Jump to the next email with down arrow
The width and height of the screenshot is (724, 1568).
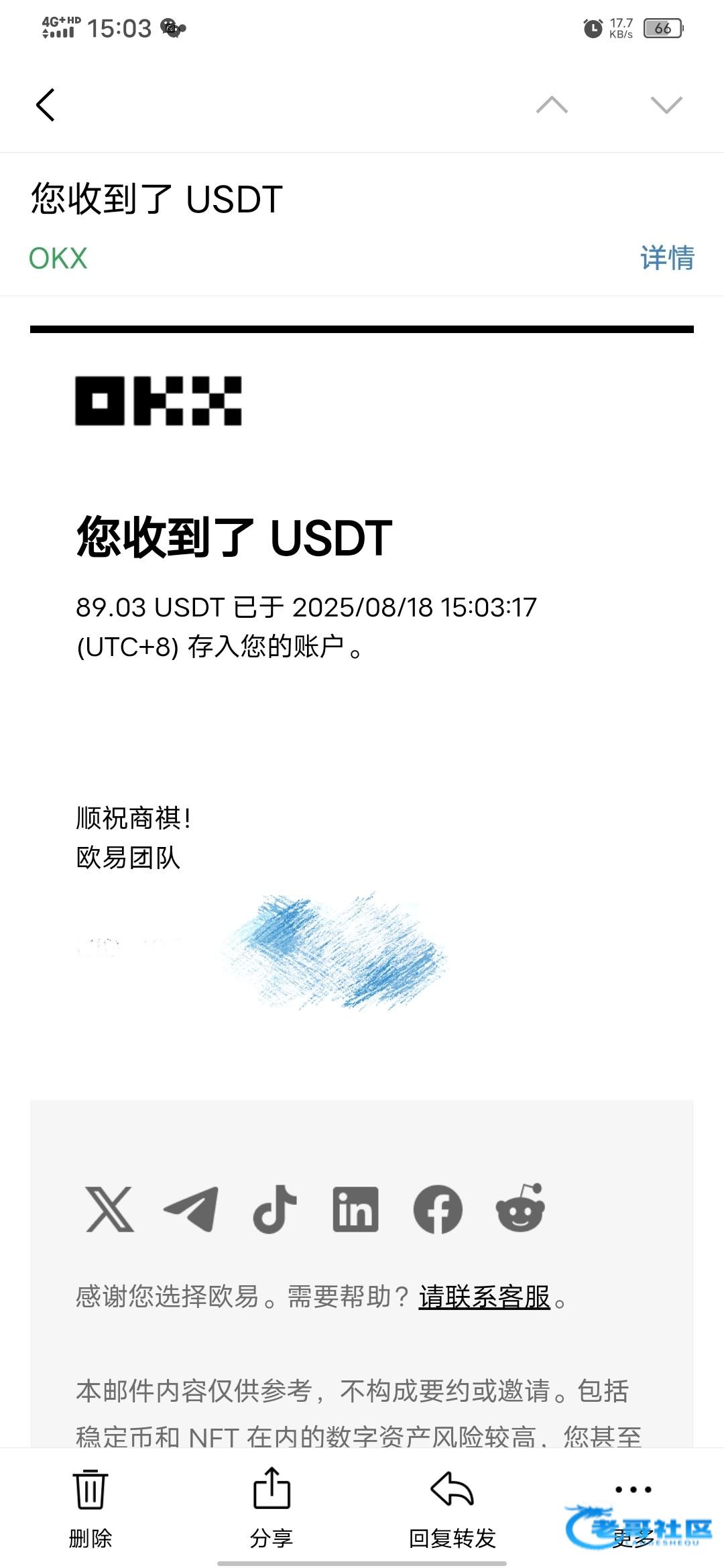tap(666, 105)
